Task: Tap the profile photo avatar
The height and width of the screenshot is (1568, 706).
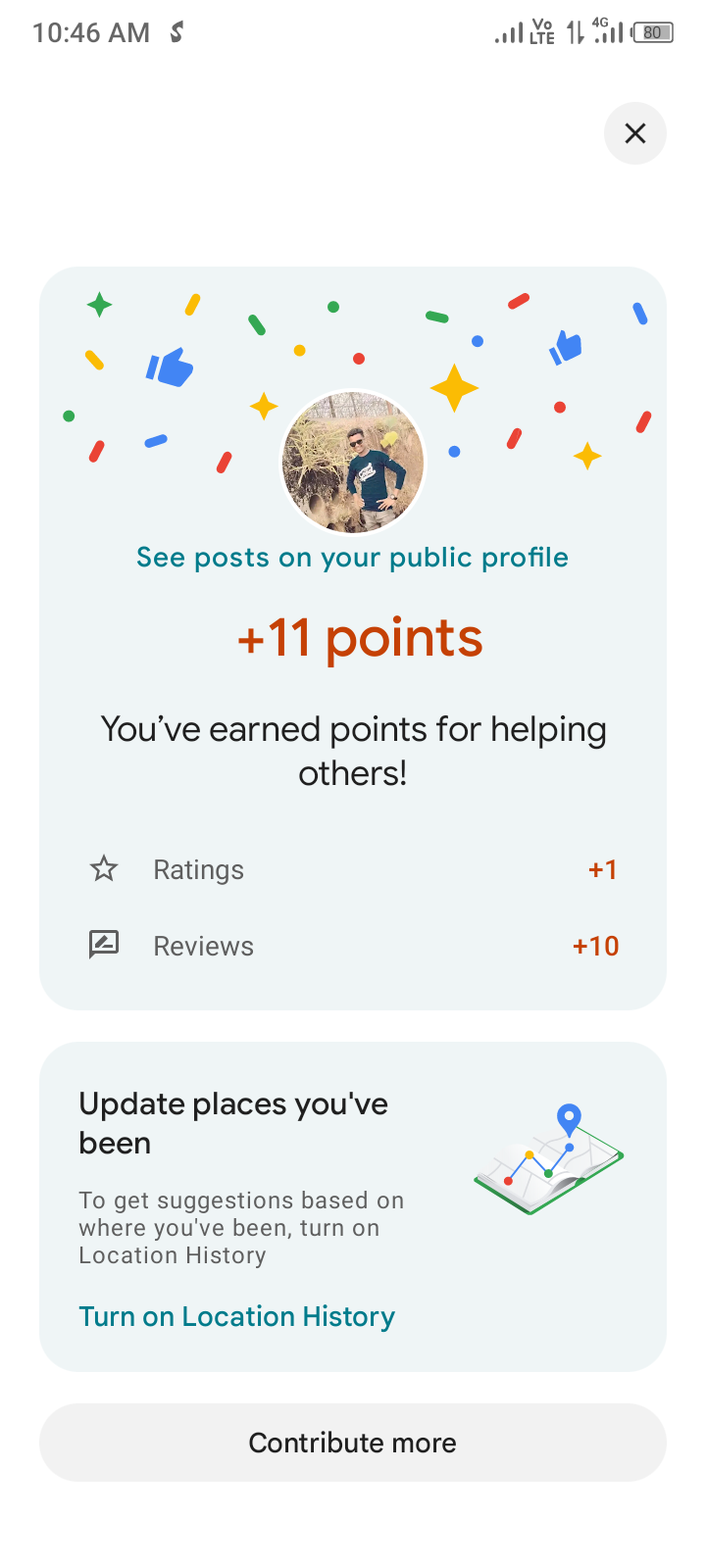Action: coord(353,464)
